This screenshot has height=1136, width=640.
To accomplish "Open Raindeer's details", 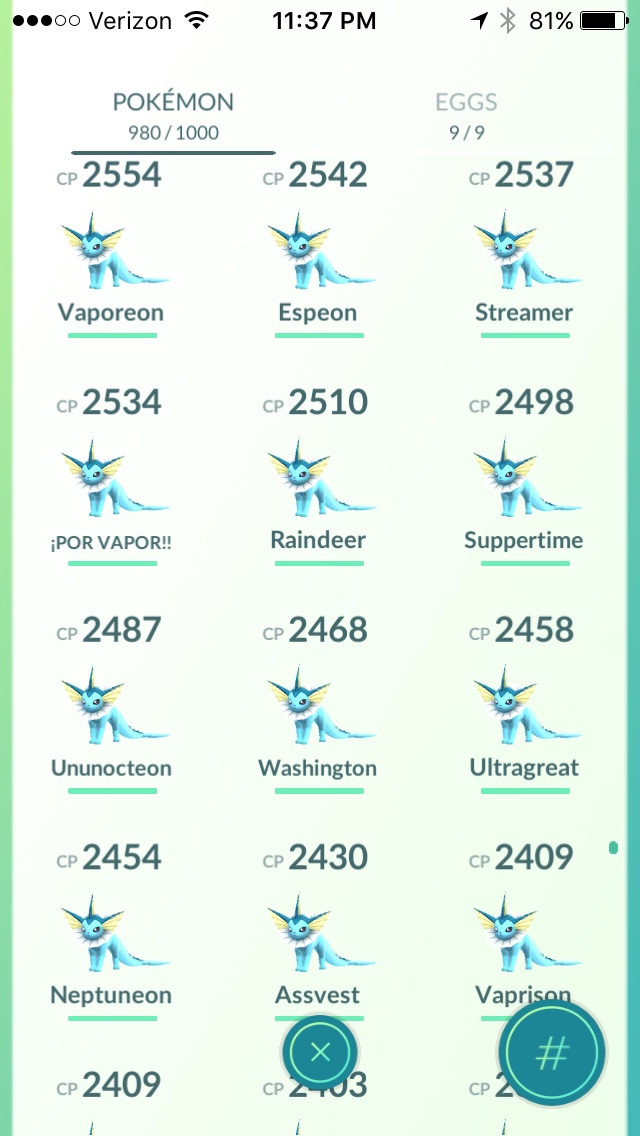I will (x=317, y=477).
